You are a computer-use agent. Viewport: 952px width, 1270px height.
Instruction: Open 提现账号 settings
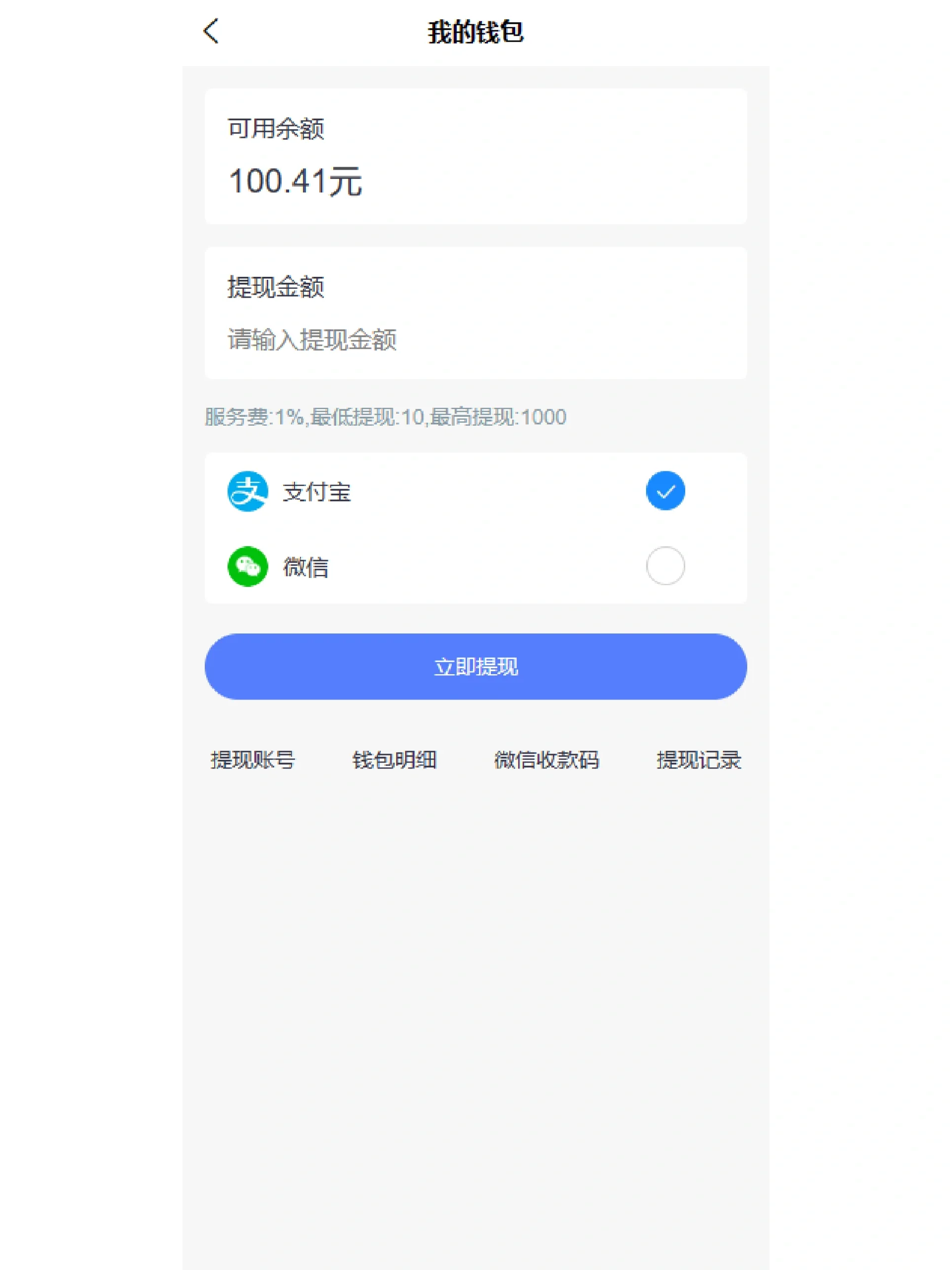tap(252, 760)
